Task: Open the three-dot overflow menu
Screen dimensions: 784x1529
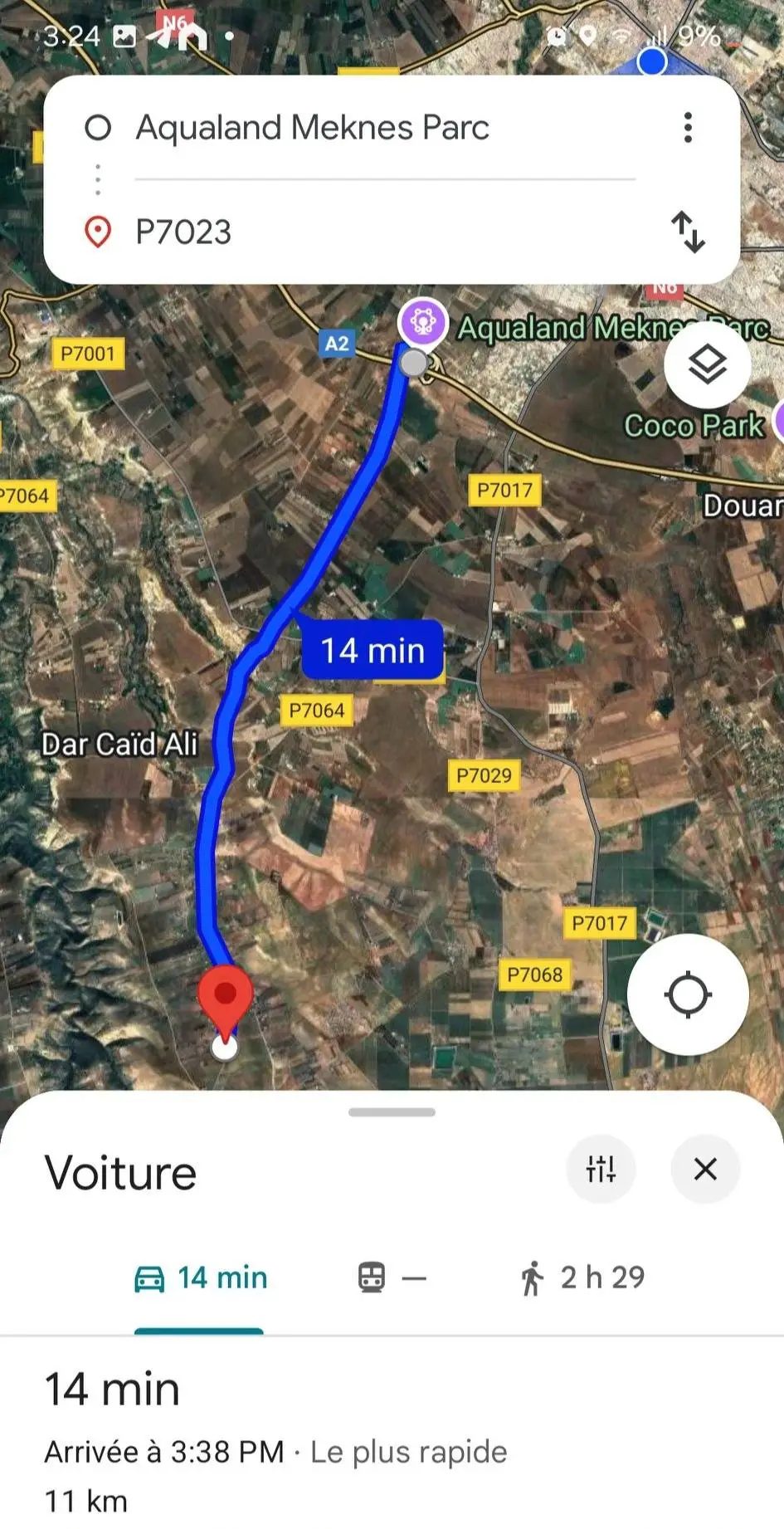Action: pyautogui.click(x=688, y=128)
